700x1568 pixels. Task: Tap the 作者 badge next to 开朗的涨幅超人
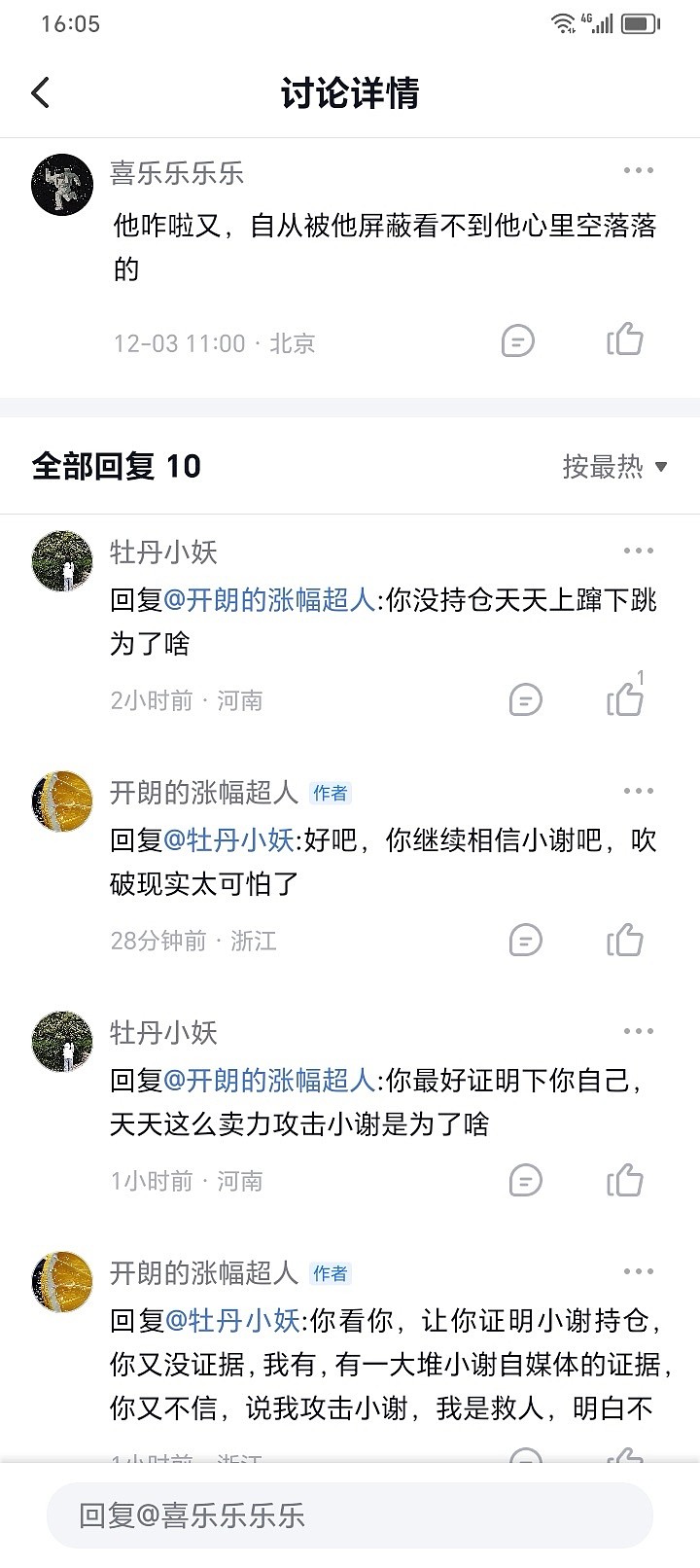(332, 793)
